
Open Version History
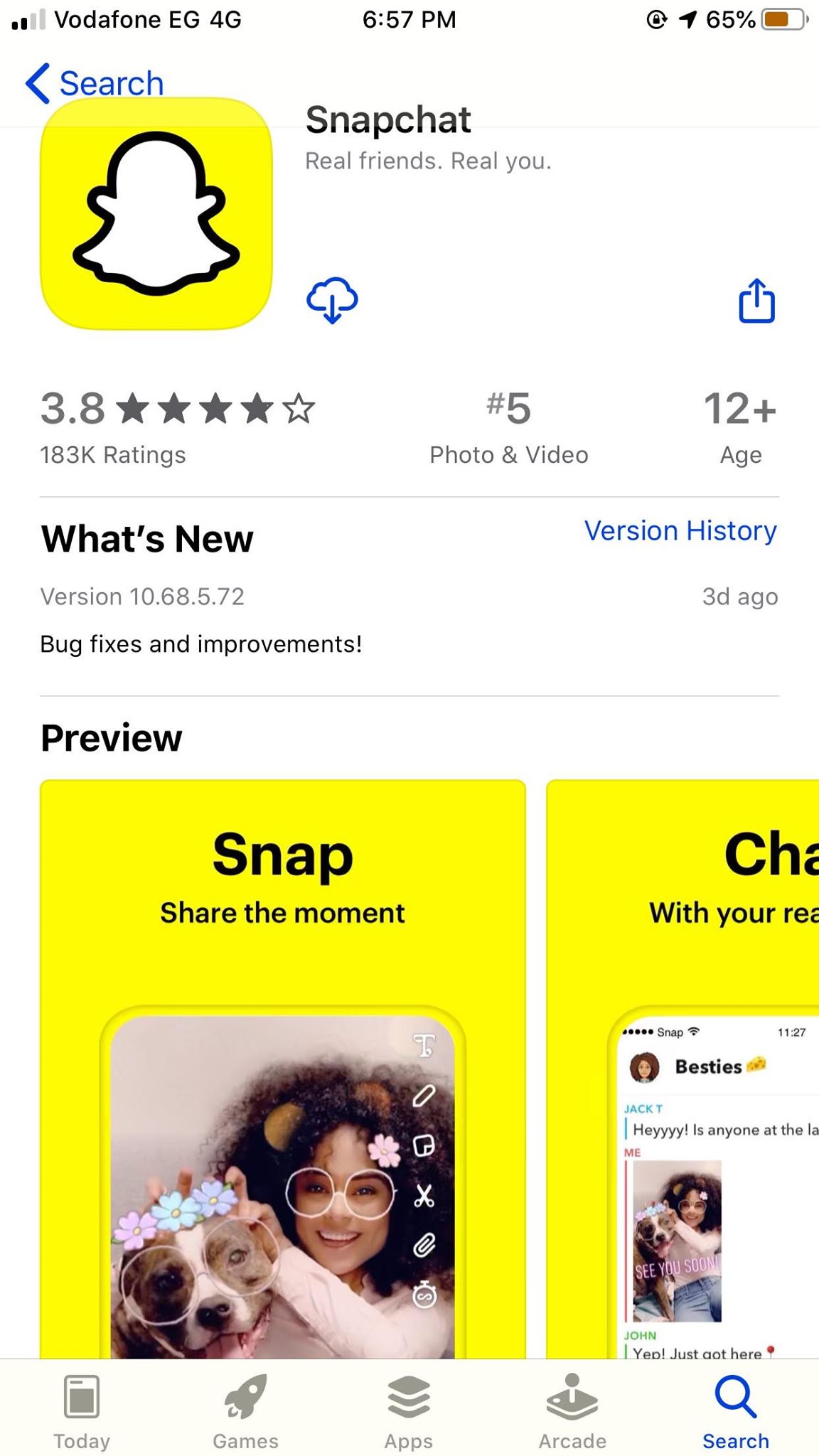pos(680,531)
